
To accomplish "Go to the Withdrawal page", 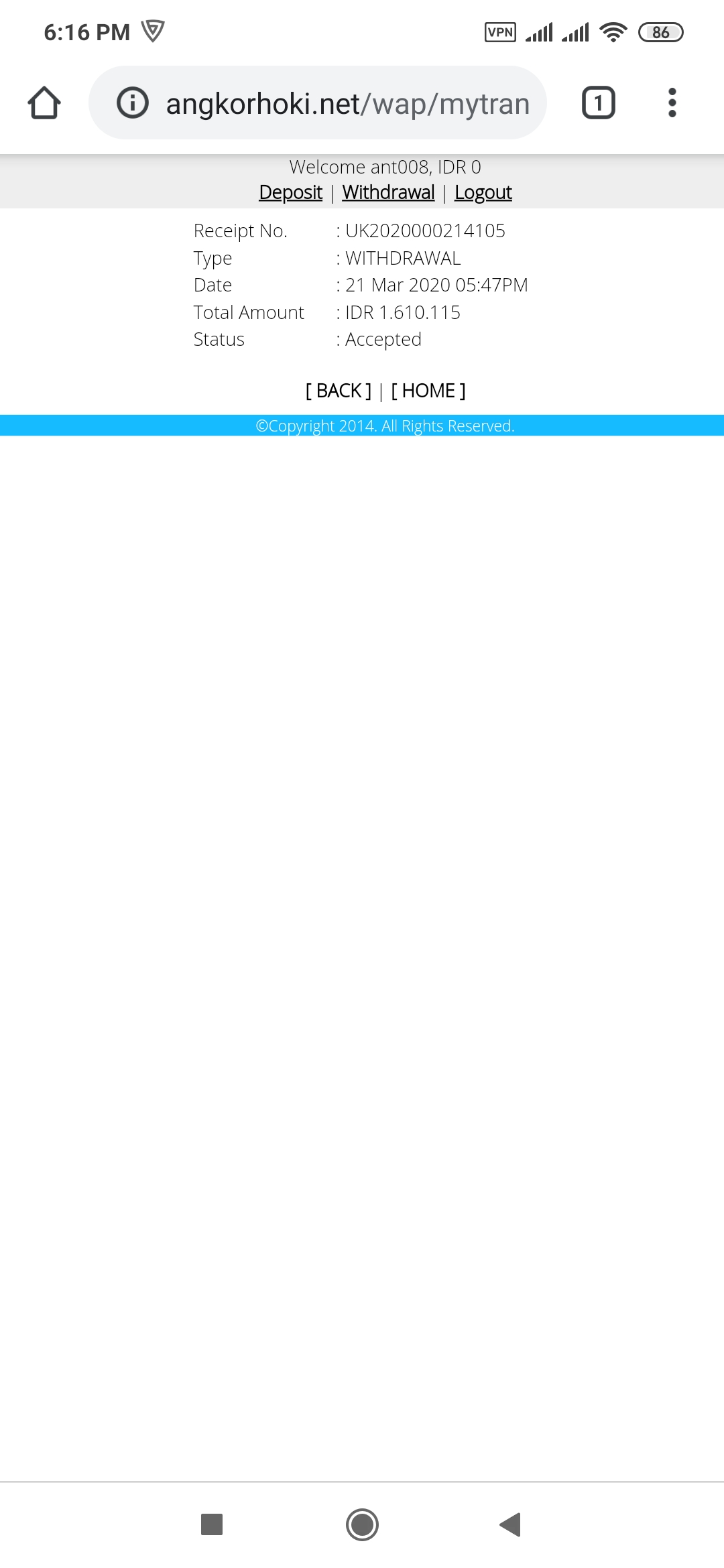I will [x=388, y=192].
